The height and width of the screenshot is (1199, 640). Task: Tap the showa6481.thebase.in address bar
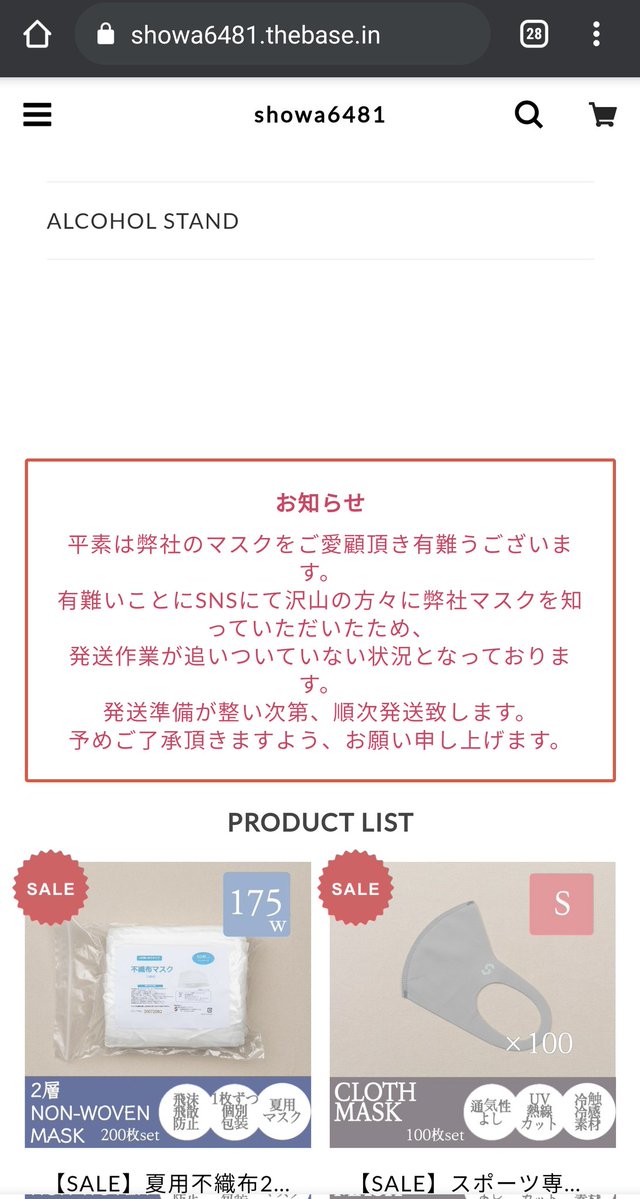pos(282,35)
